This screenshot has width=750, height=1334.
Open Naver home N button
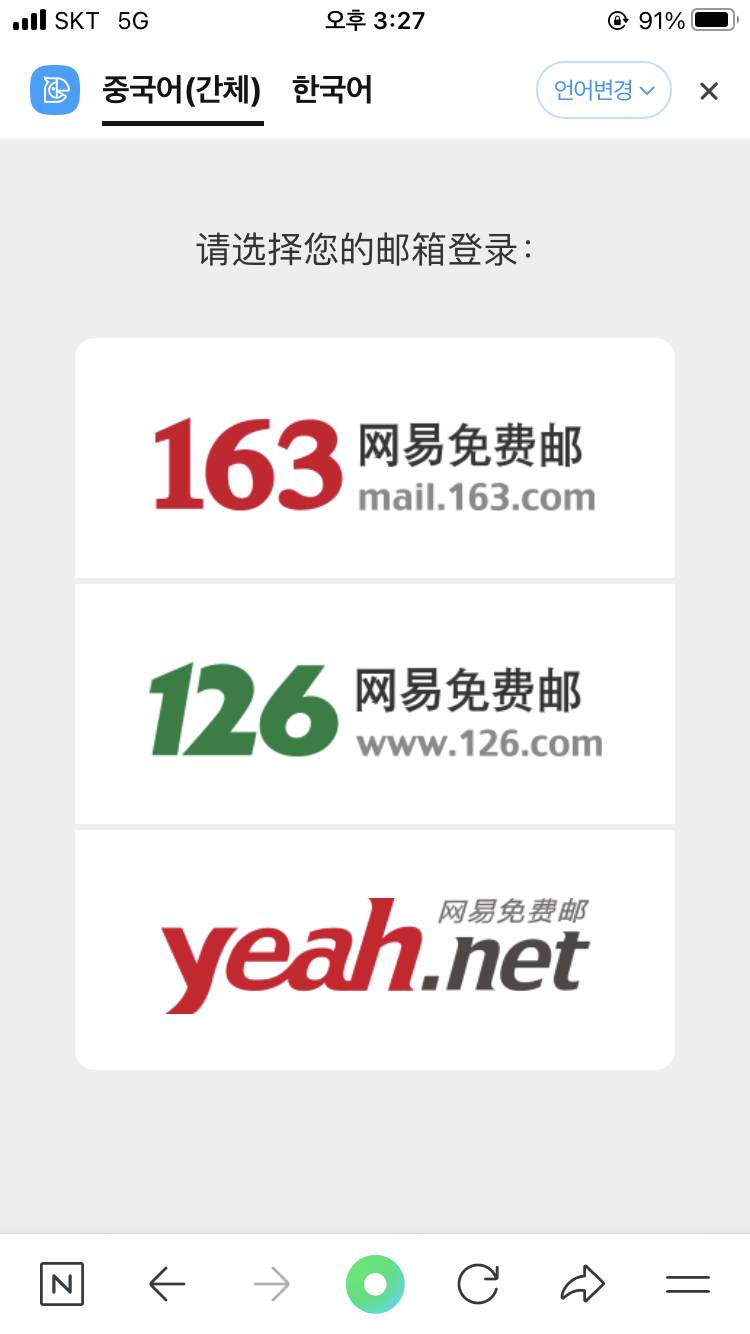point(62,1284)
